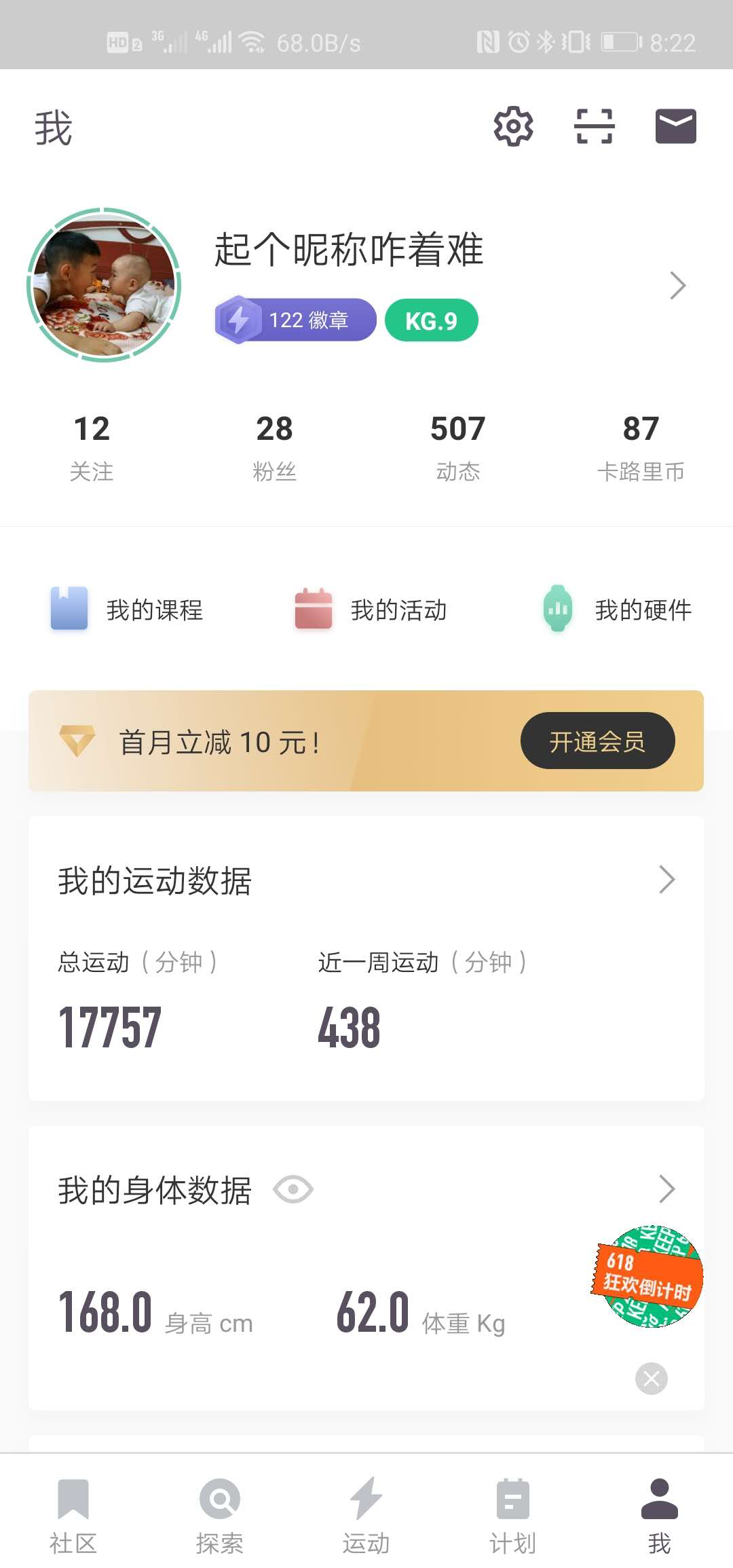This screenshot has width=733, height=1568.
Task: Open 我的课程
Action: pos(128,610)
